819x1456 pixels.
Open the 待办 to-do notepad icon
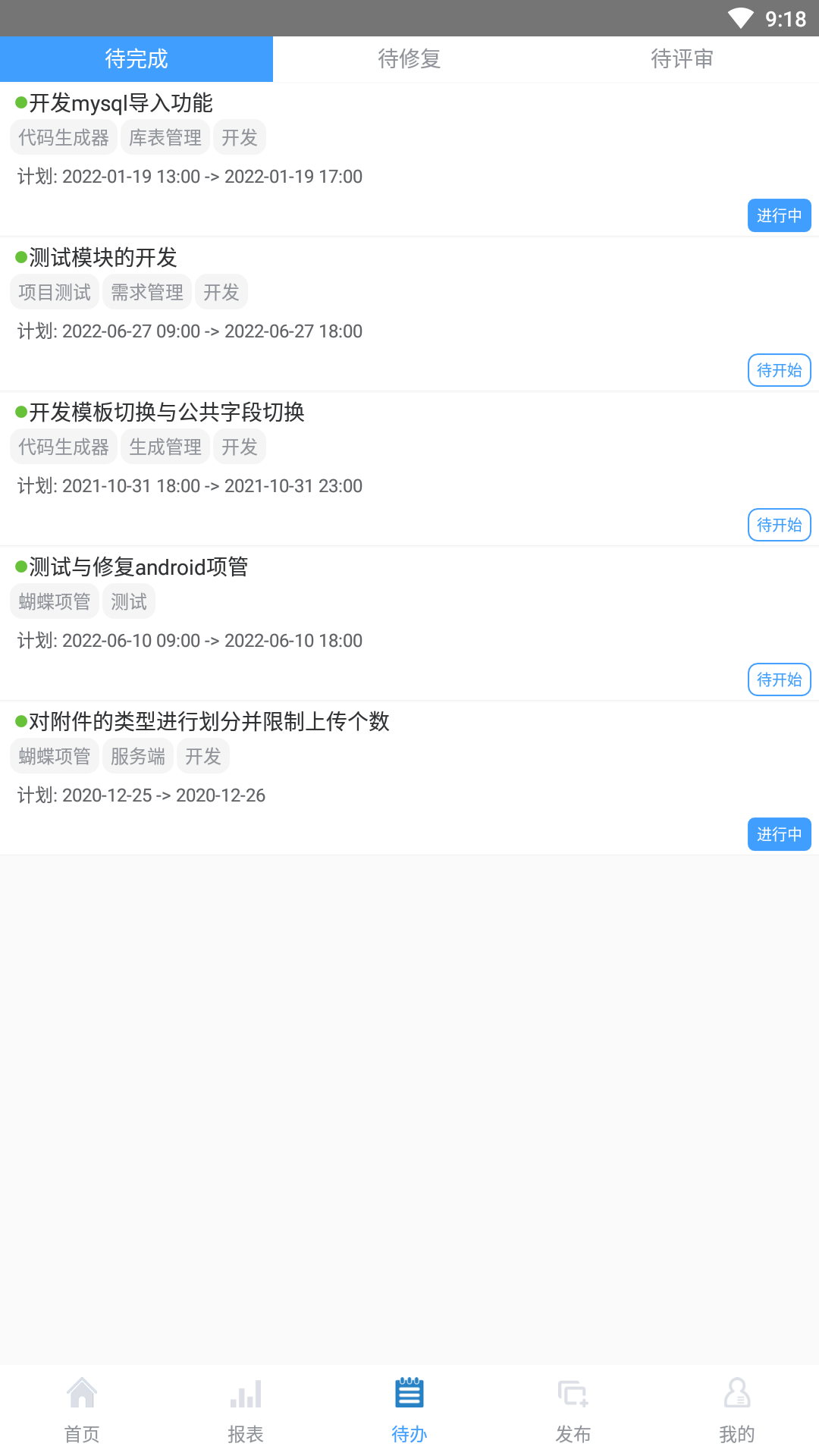pyautogui.click(x=409, y=1408)
